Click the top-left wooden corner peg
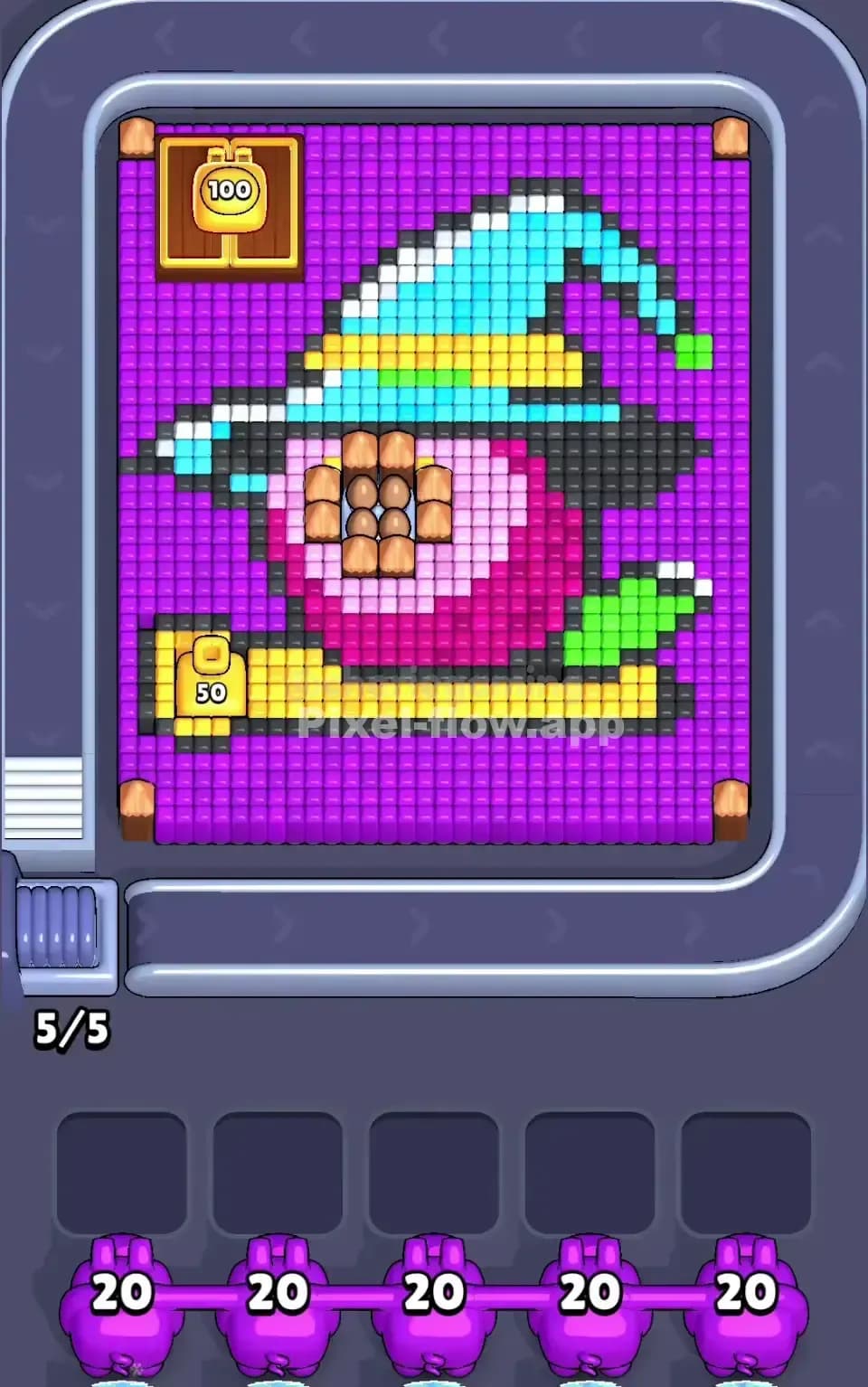Image resolution: width=868 pixels, height=1387 pixels. click(x=137, y=137)
